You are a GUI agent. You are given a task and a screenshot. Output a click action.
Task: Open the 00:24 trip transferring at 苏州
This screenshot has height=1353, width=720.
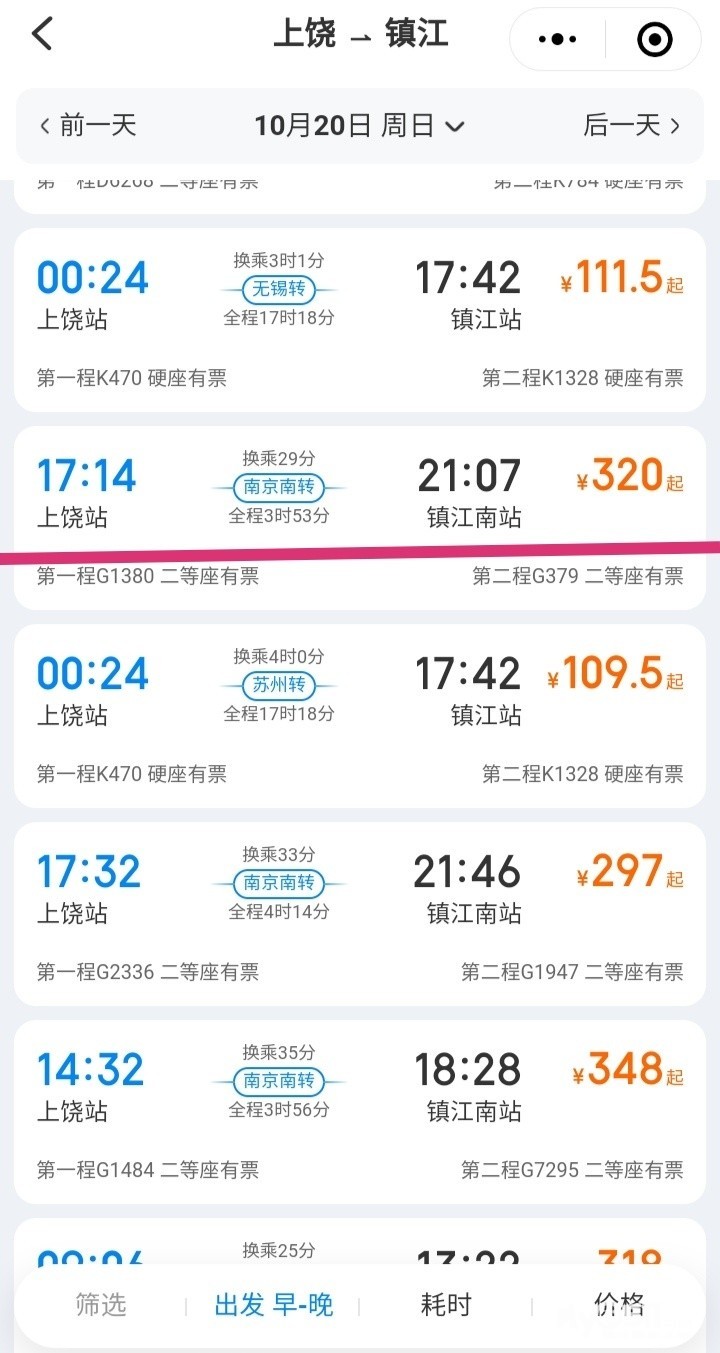[x=360, y=715]
